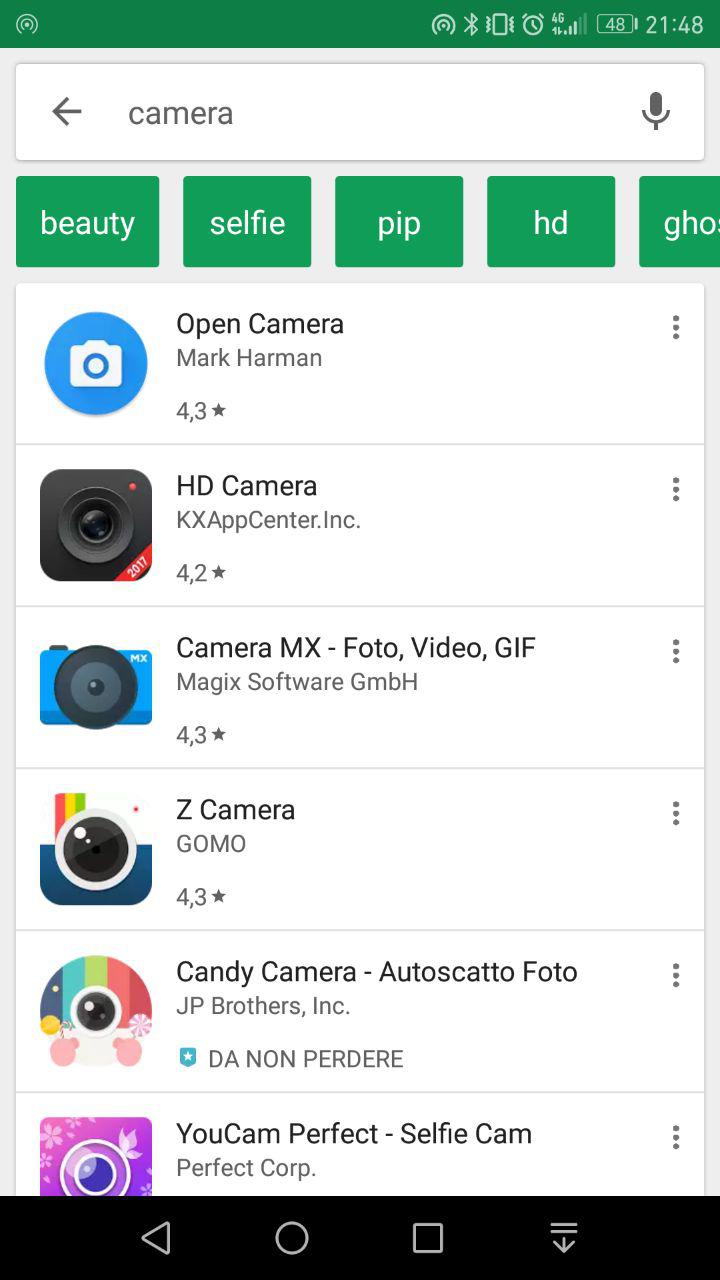This screenshot has width=720, height=1280.
Task: Choose the hd filter chip
Action: 551,222
